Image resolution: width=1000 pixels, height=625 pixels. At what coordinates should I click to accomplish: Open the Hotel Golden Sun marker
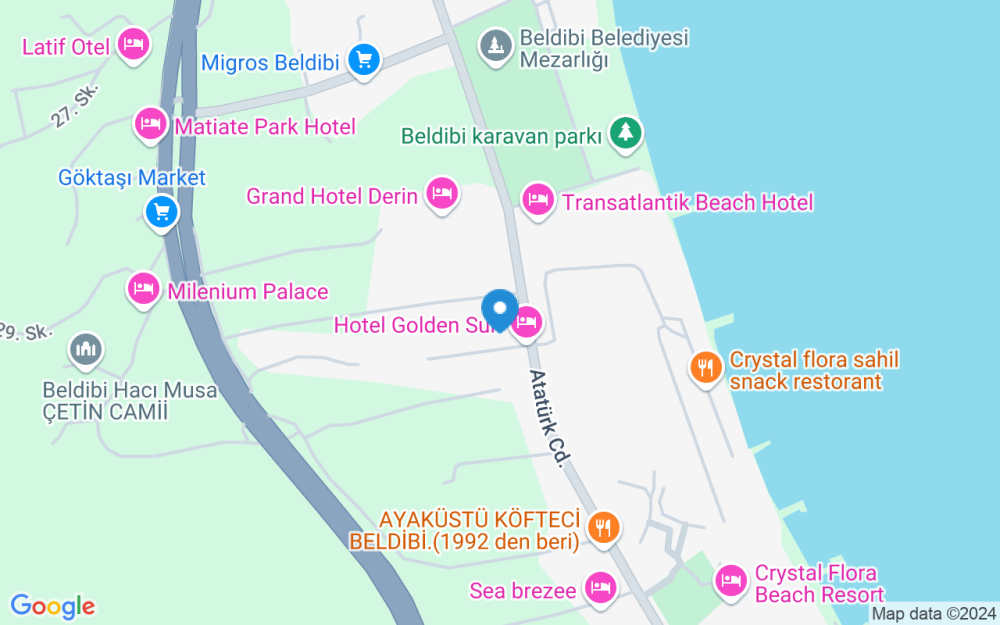(x=528, y=322)
